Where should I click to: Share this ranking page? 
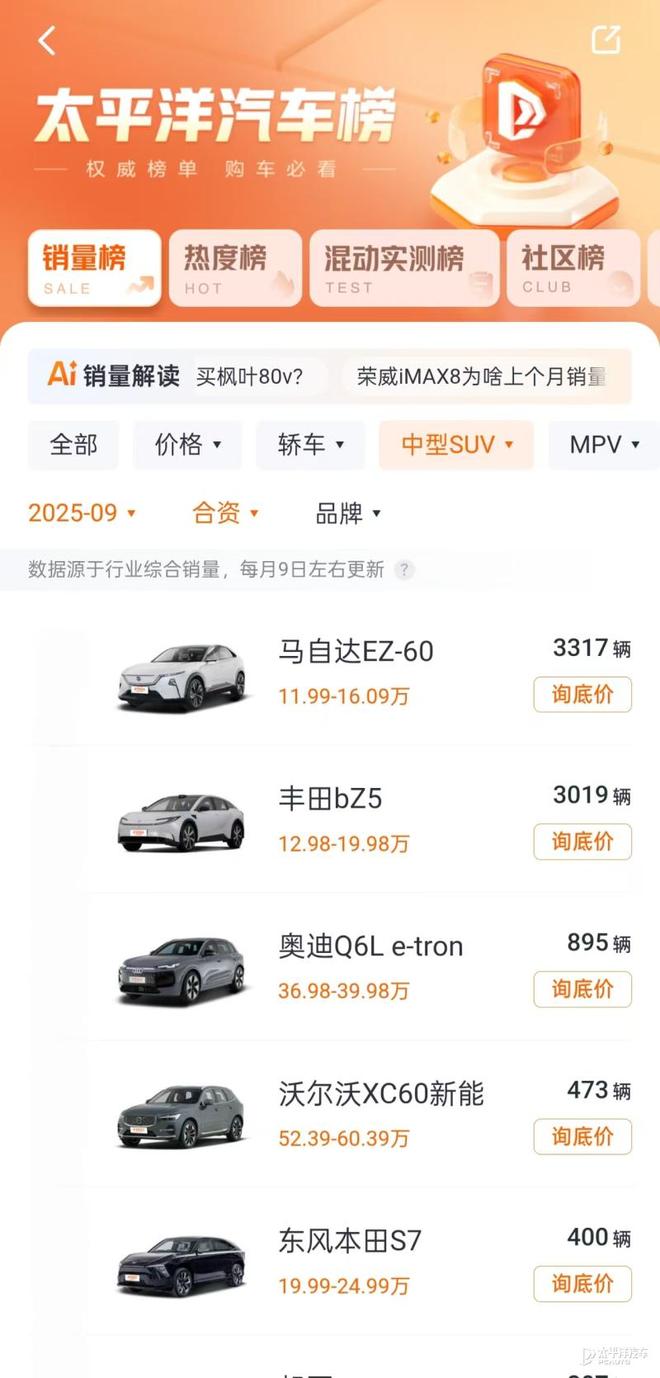(x=605, y=40)
